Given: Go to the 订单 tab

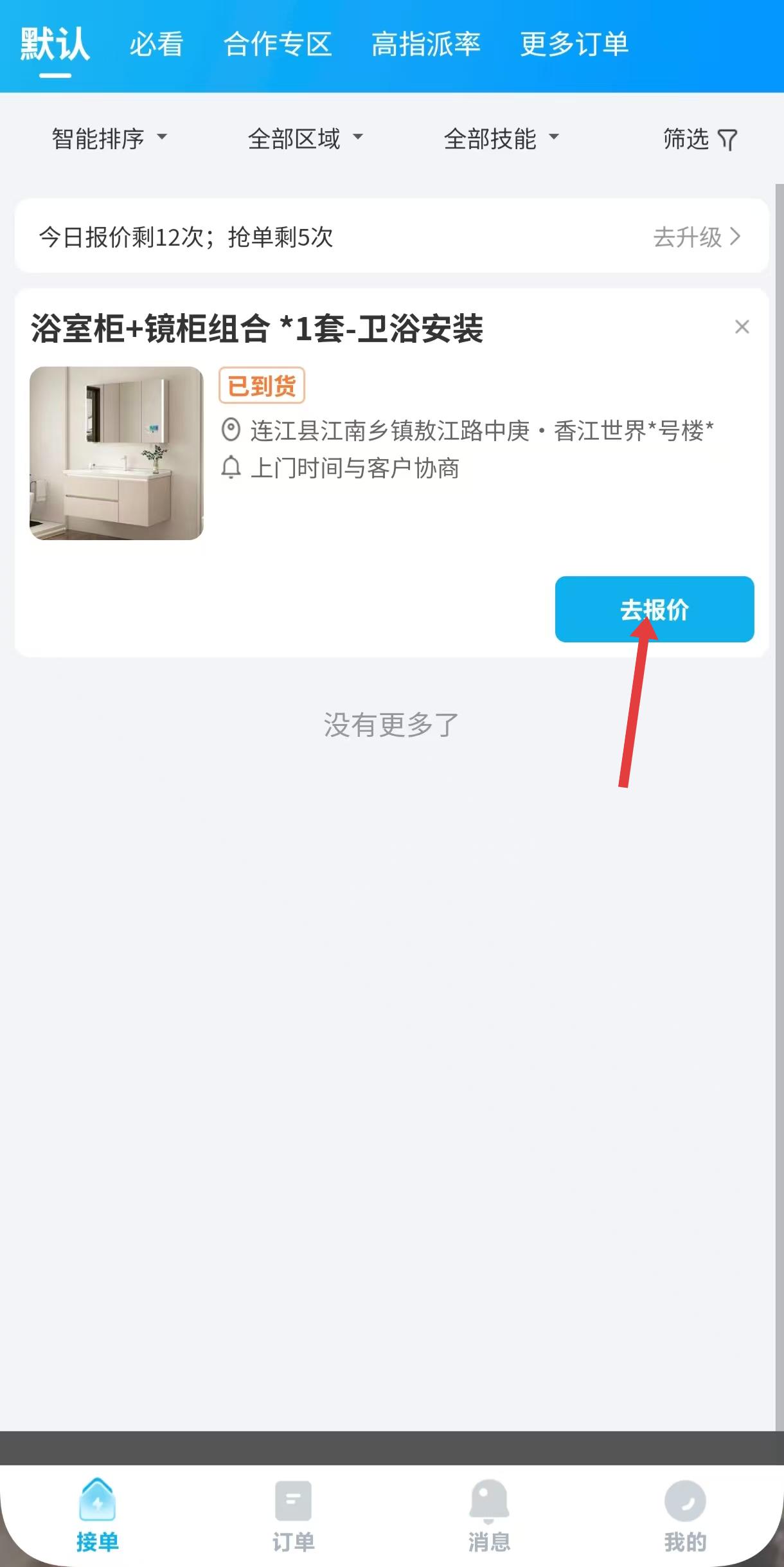Looking at the screenshot, I should (x=293, y=1514).
